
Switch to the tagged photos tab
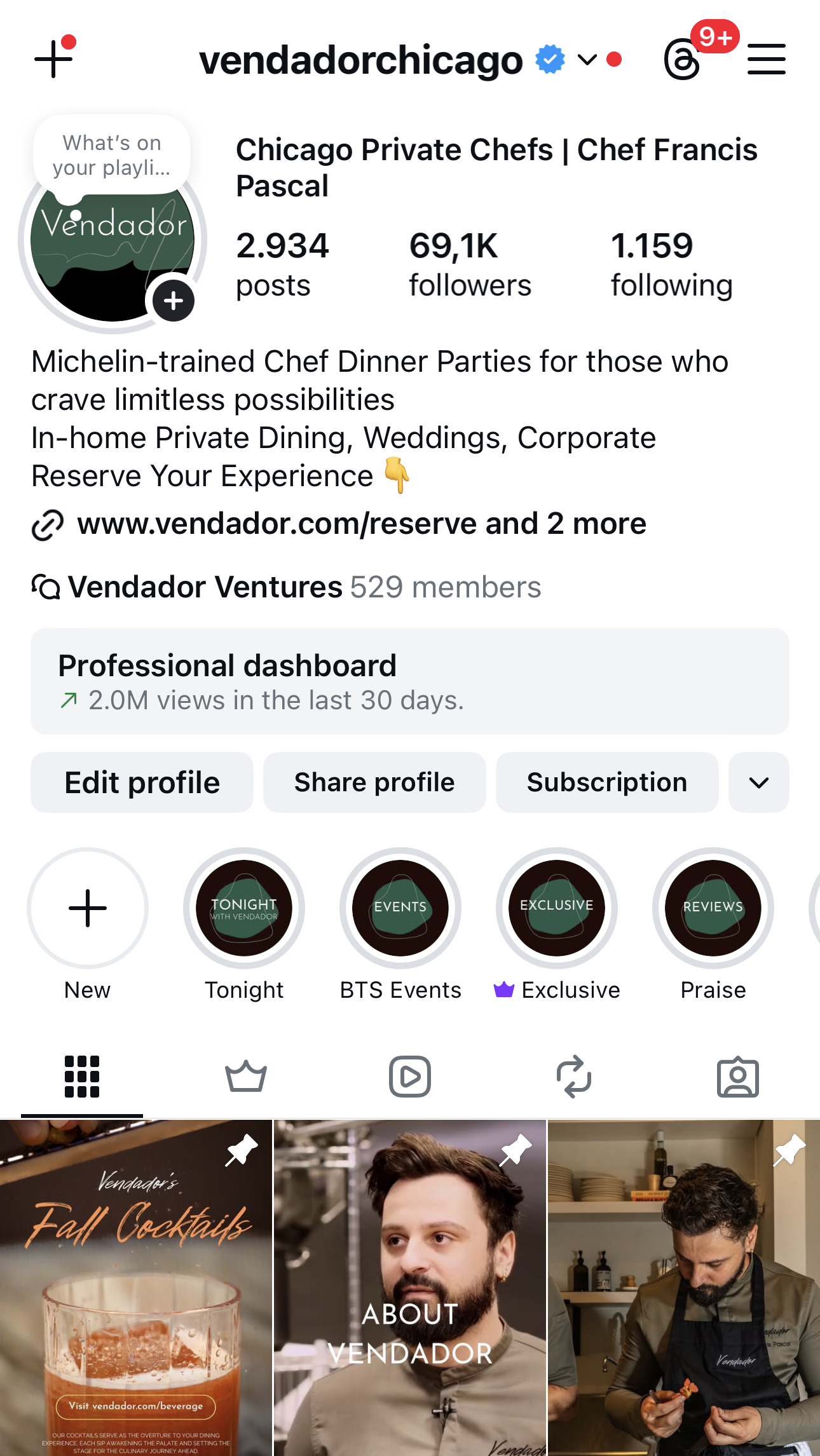(737, 1077)
